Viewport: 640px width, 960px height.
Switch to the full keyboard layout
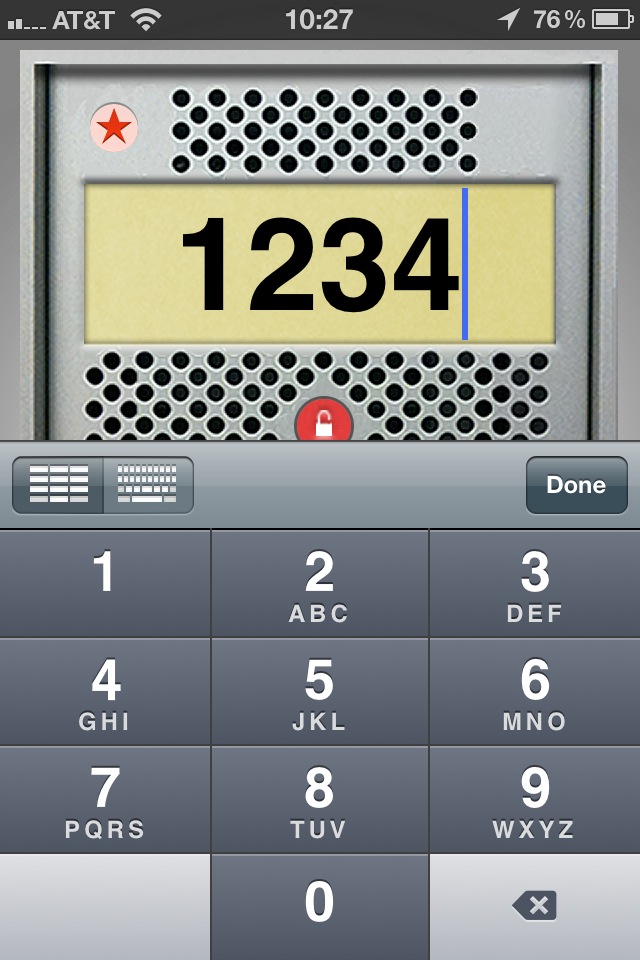point(147,485)
